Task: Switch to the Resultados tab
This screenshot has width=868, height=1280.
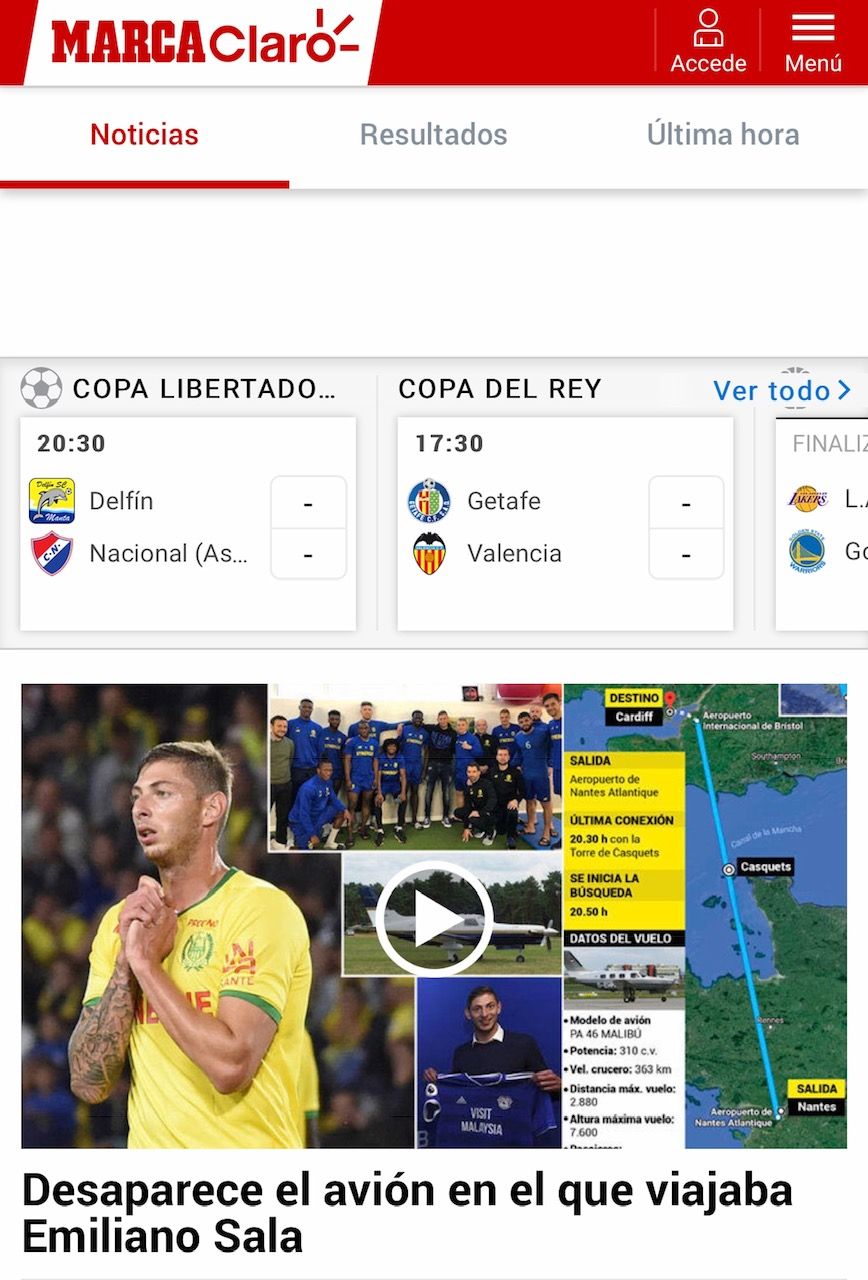Action: 433,135
